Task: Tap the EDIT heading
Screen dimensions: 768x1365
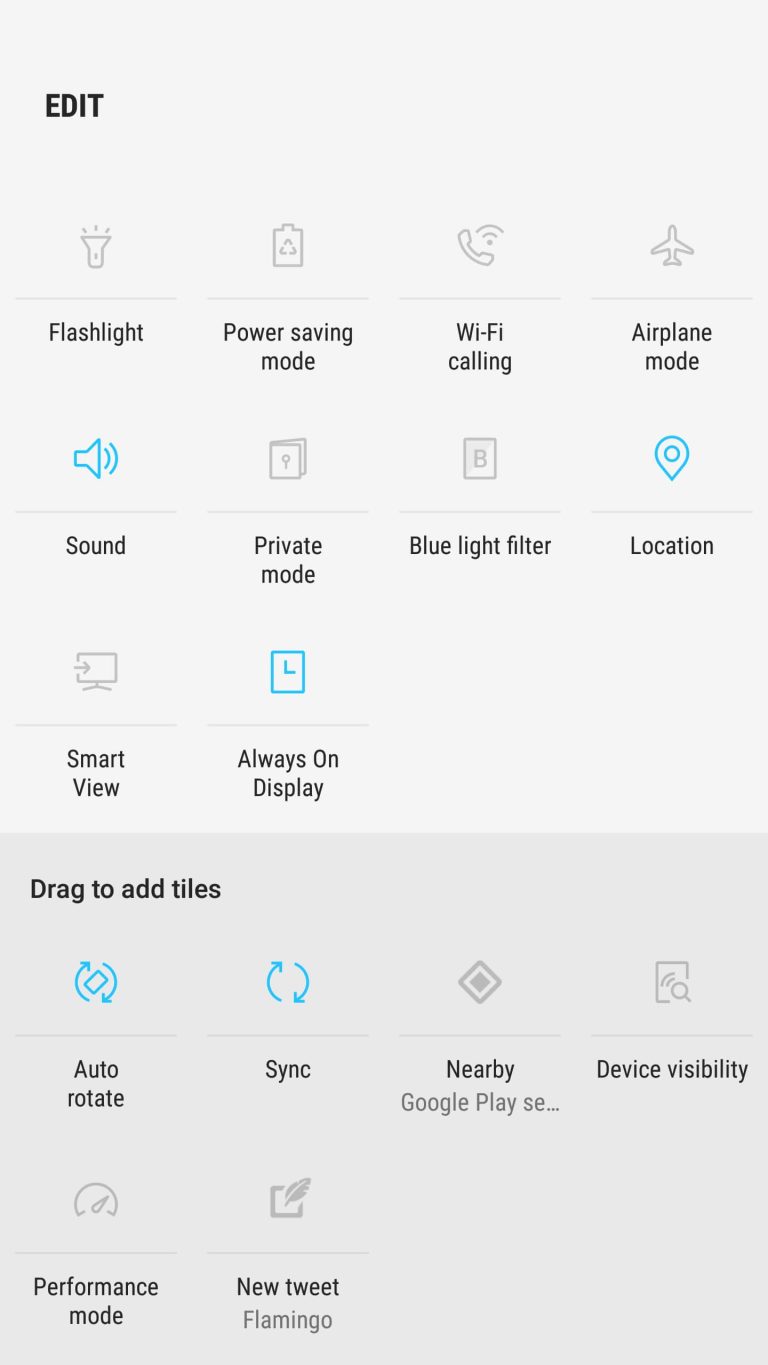Action: (x=74, y=105)
